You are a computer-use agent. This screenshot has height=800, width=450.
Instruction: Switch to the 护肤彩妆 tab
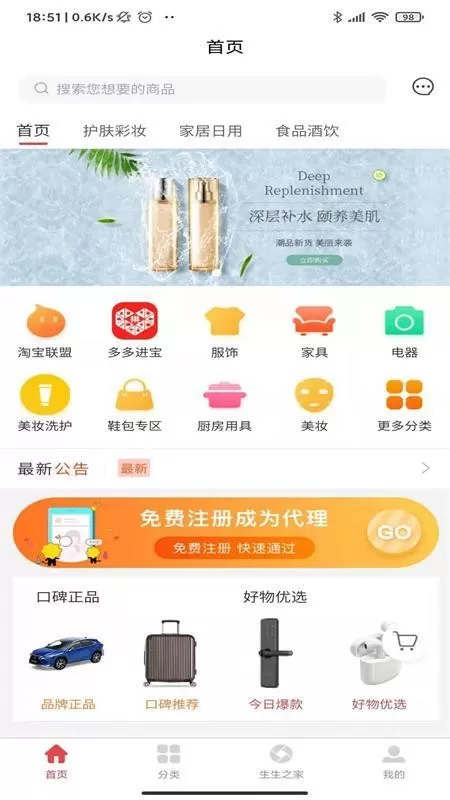coord(115,131)
